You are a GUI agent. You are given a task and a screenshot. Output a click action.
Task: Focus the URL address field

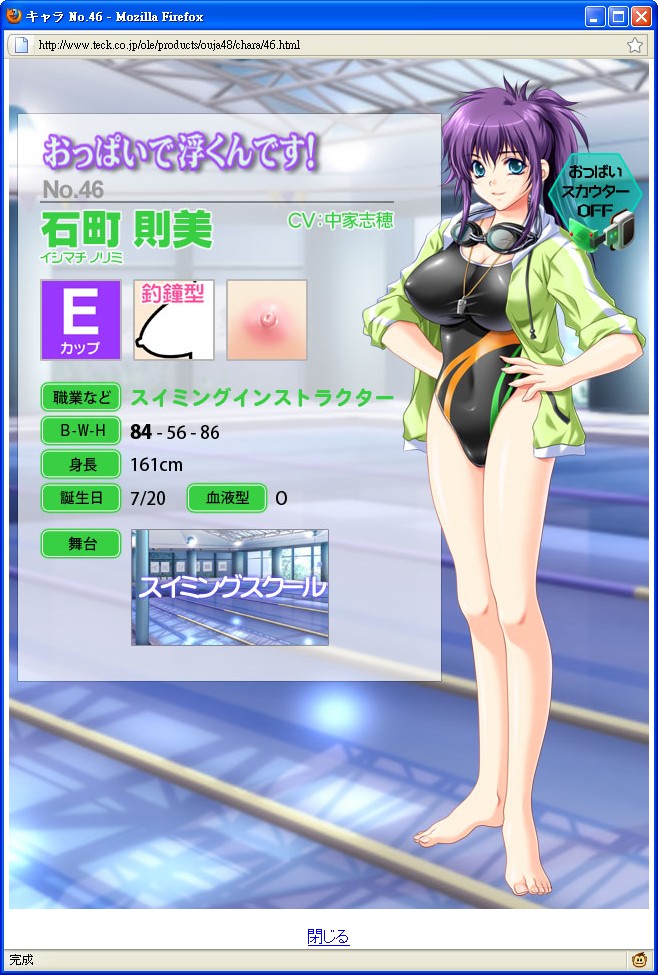320,45
